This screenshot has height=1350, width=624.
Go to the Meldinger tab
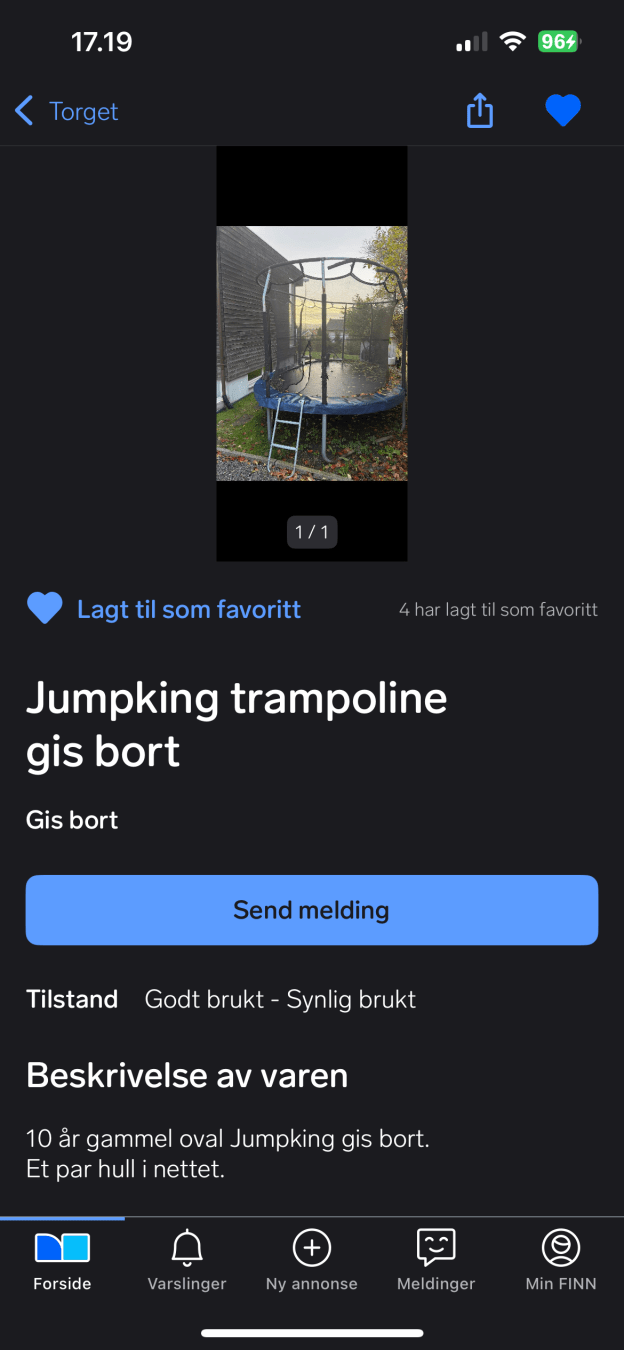coord(436,1260)
